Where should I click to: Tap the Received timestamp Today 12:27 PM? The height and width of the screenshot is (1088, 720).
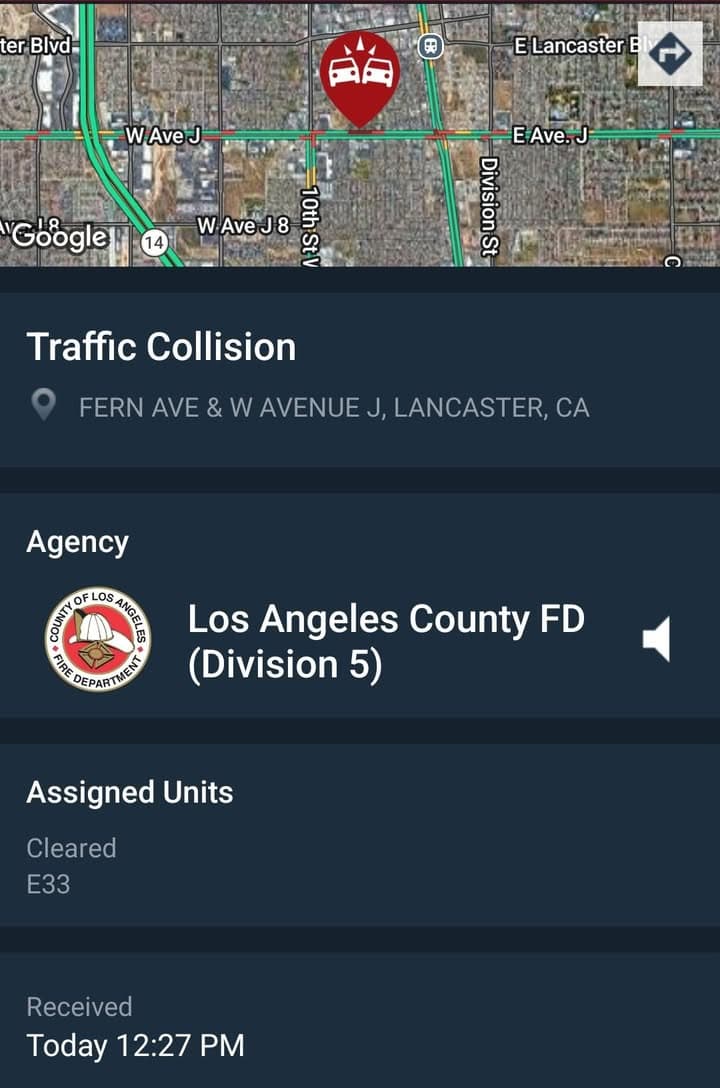pyautogui.click(x=137, y=1045)
